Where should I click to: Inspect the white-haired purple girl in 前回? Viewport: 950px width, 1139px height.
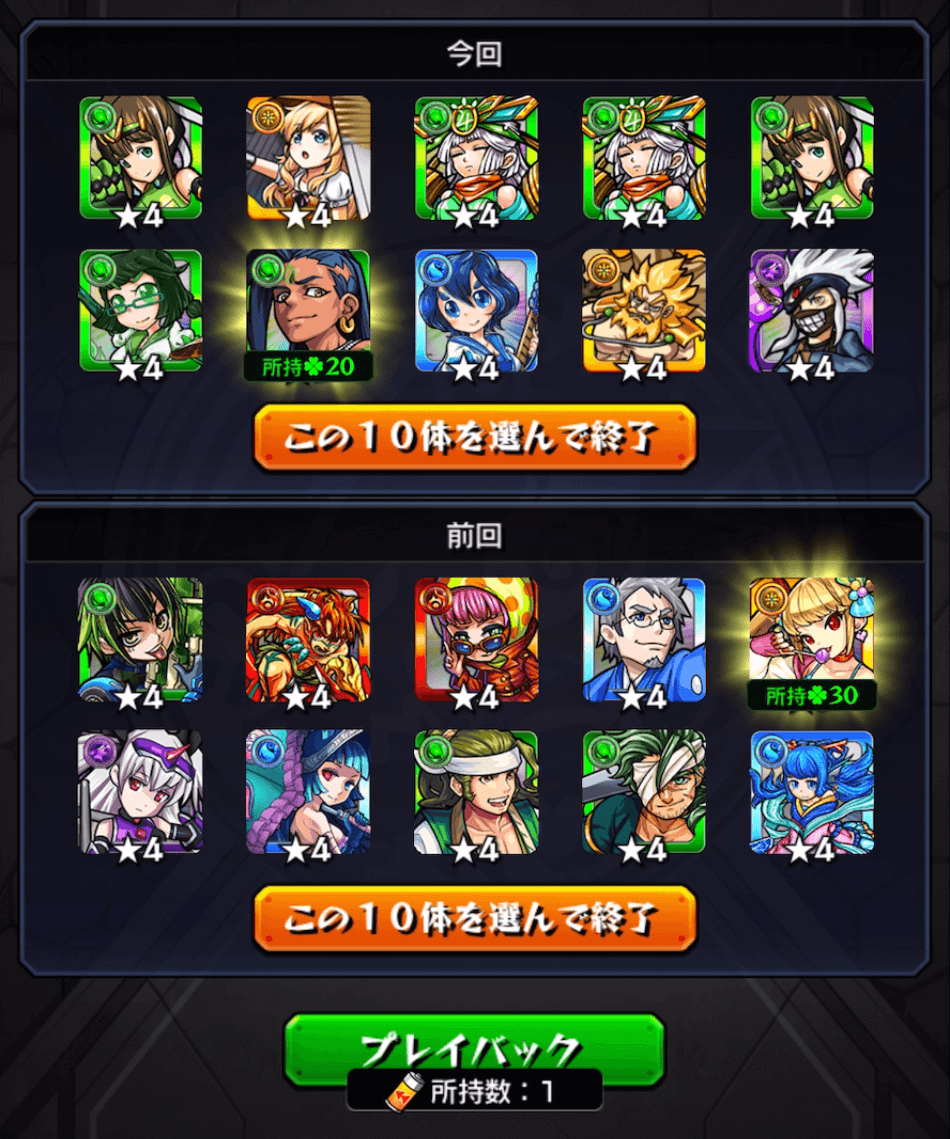[x=140, y=792]
